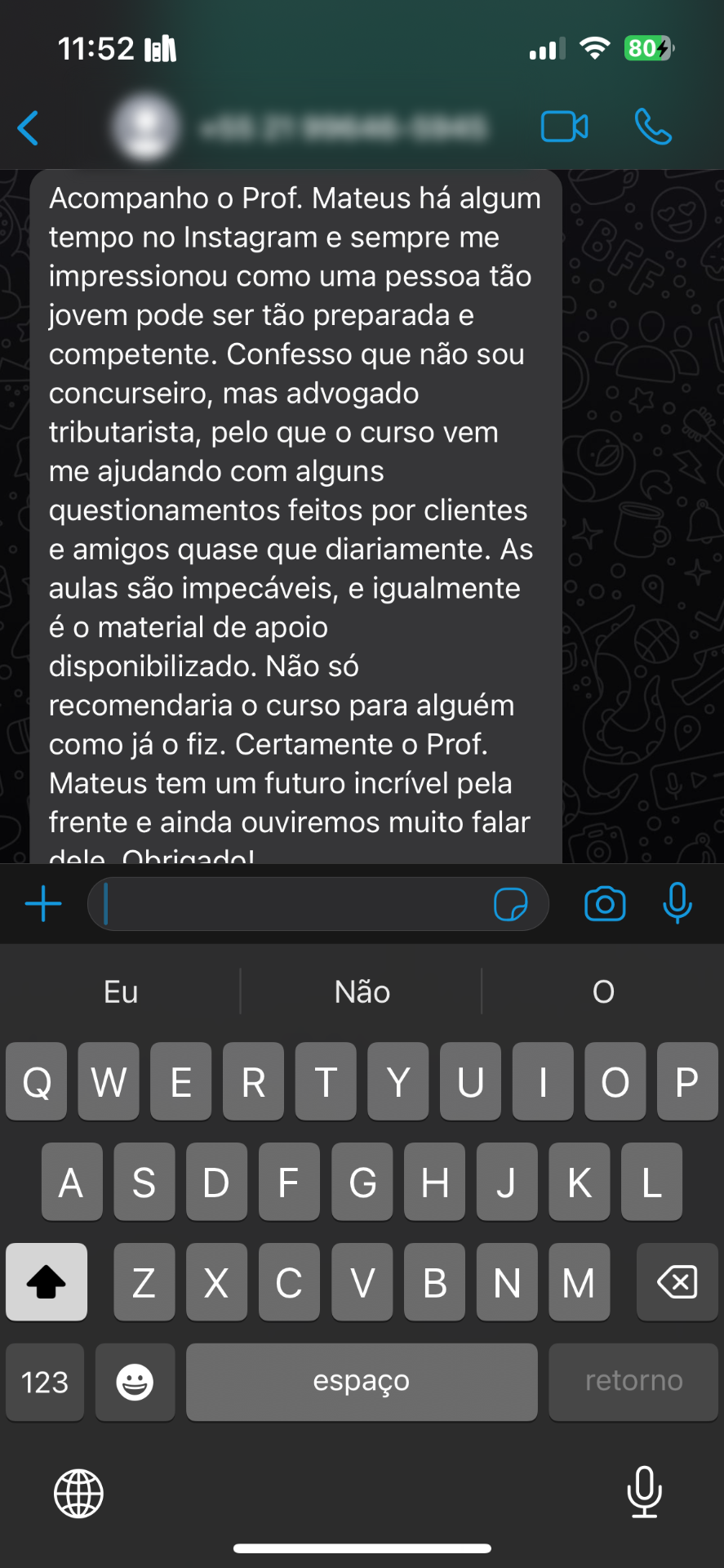Open the emoji keyboard
The width and height of the screenshot is (724, 1568).
click(135, 1381)
